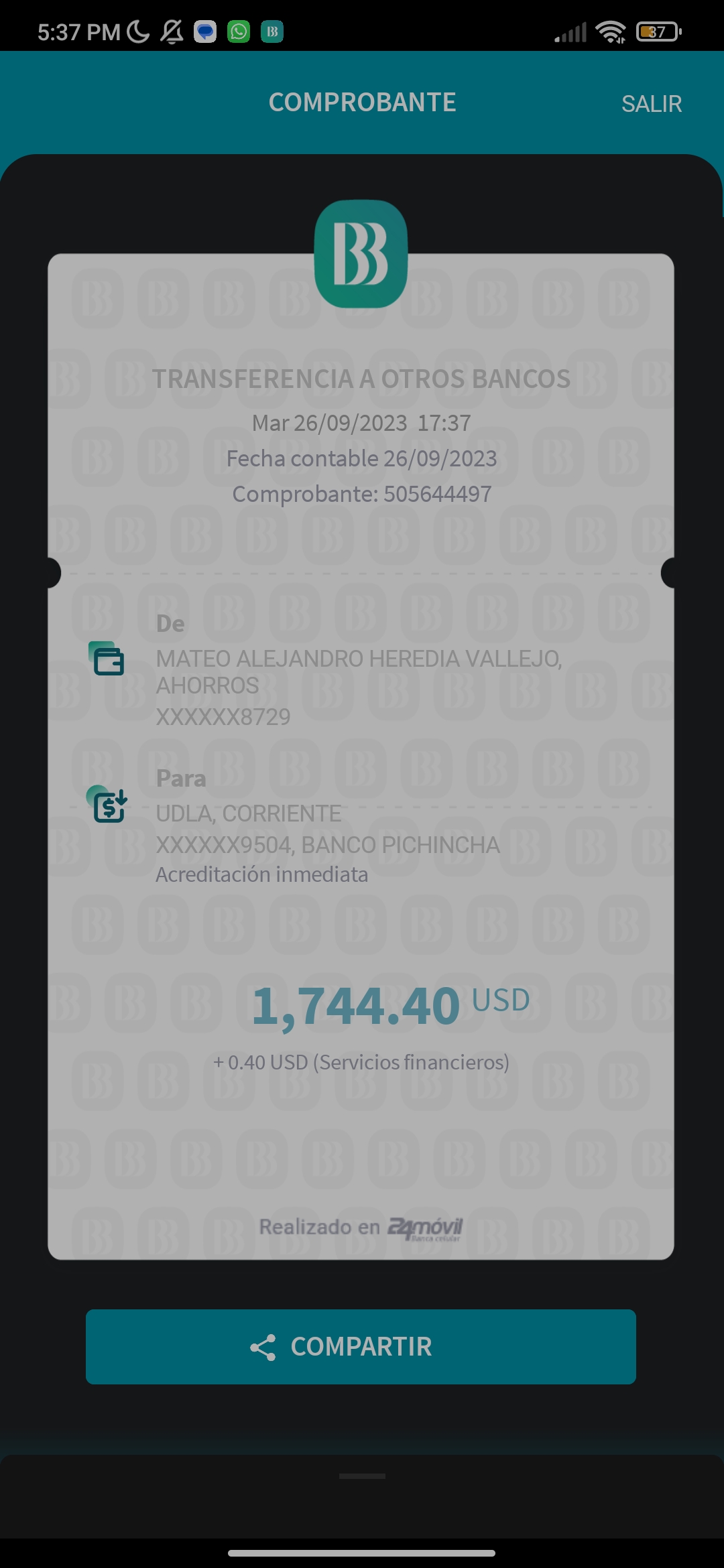Share the receipt with COMPARTIR
The image size is (724, 1568).
click(x=361, y=1346)
